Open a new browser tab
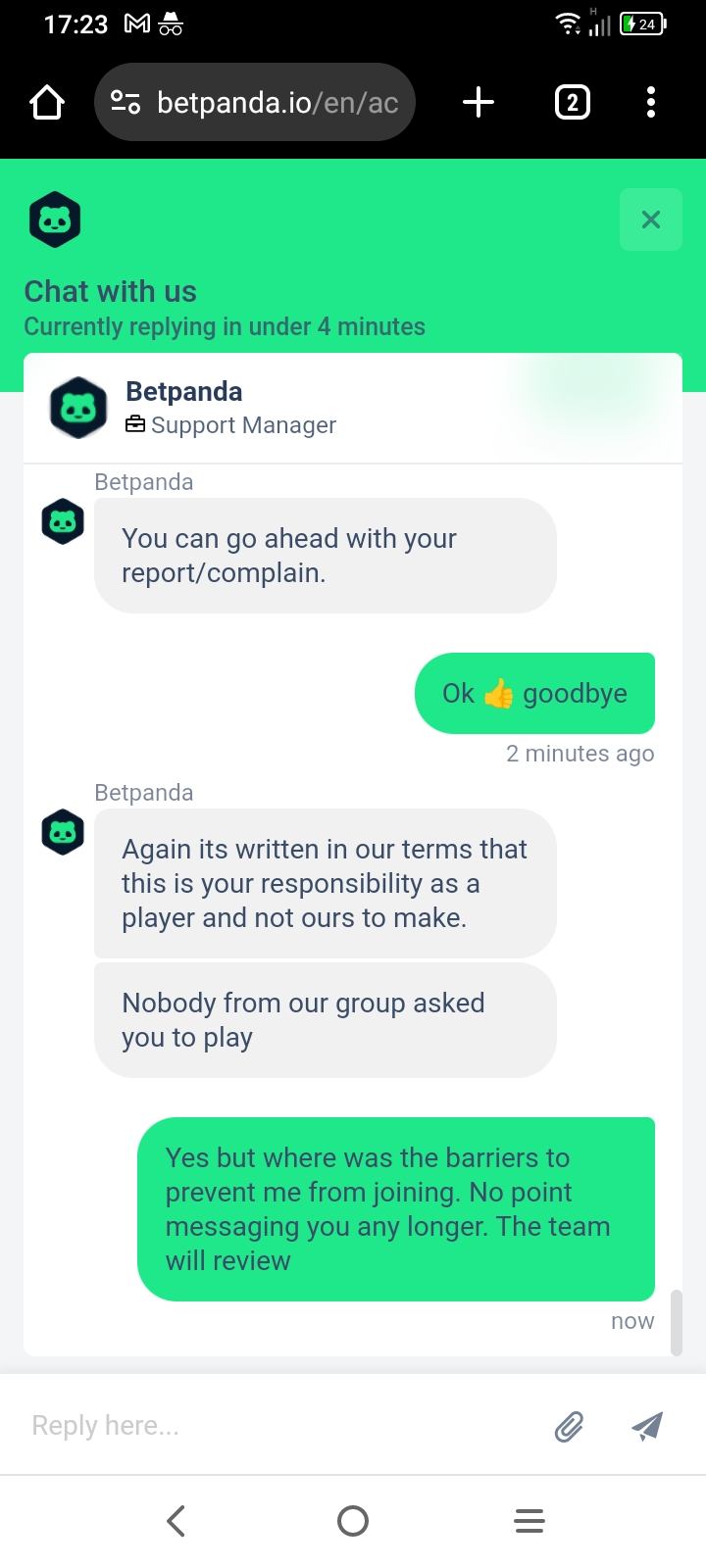The width and height of the screenshot is (706, 1568). pos(479,102)
